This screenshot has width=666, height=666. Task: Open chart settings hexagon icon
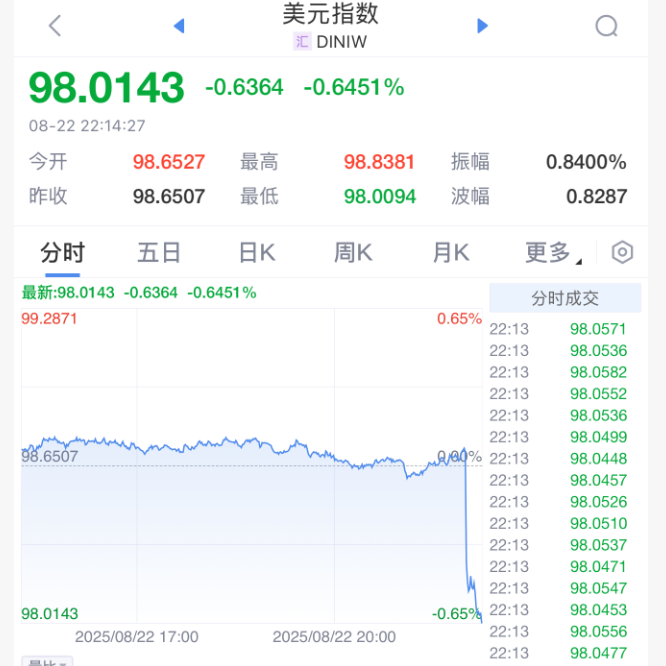(622, 253)
